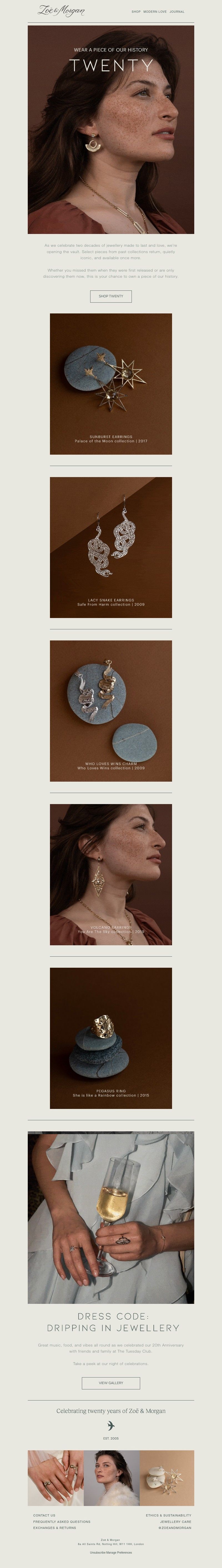Open the Pegasus Ring tile
Screen dimensions: 222x1568
coord(111,1038)
